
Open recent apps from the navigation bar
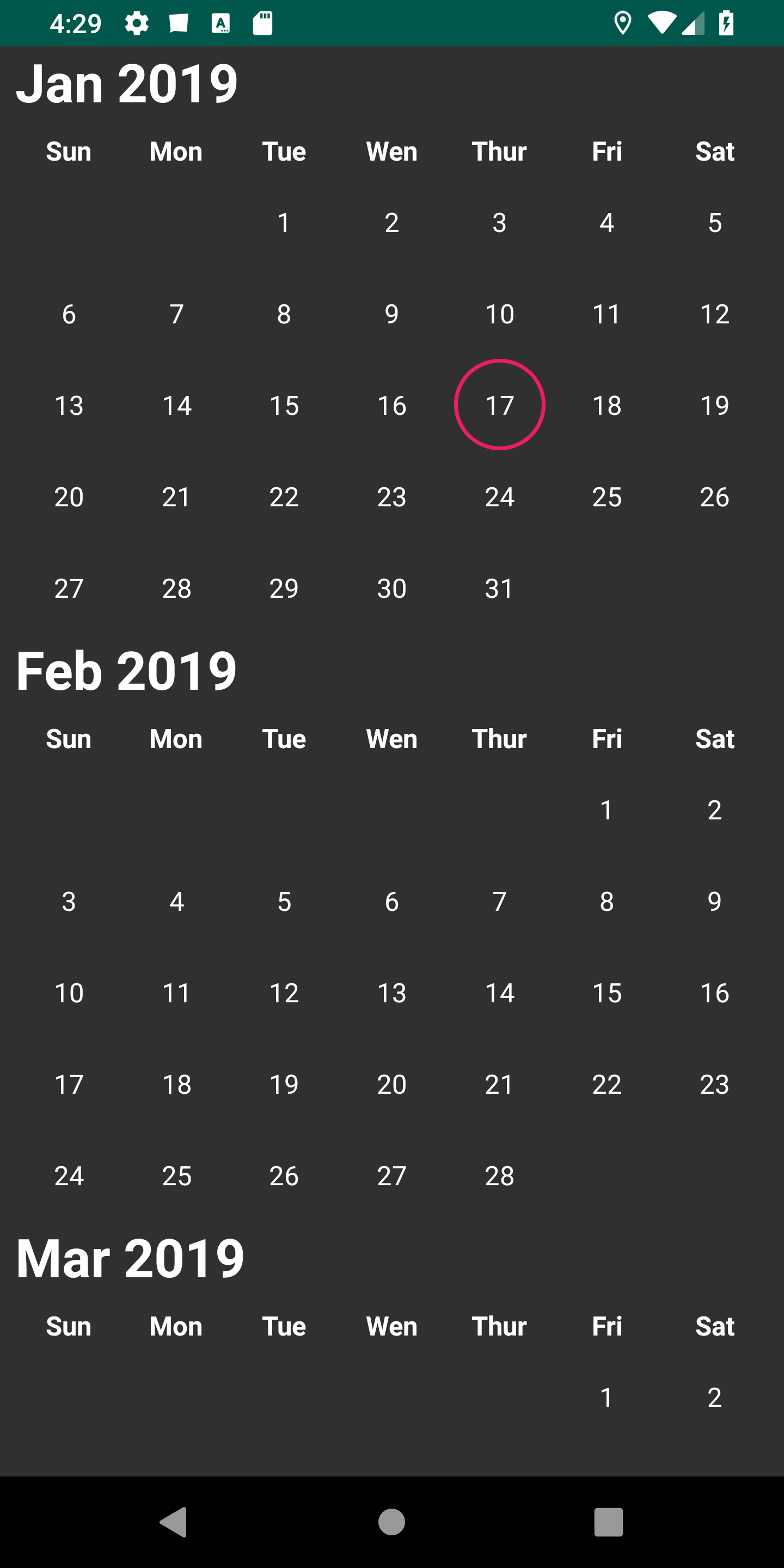point(609,1522)
